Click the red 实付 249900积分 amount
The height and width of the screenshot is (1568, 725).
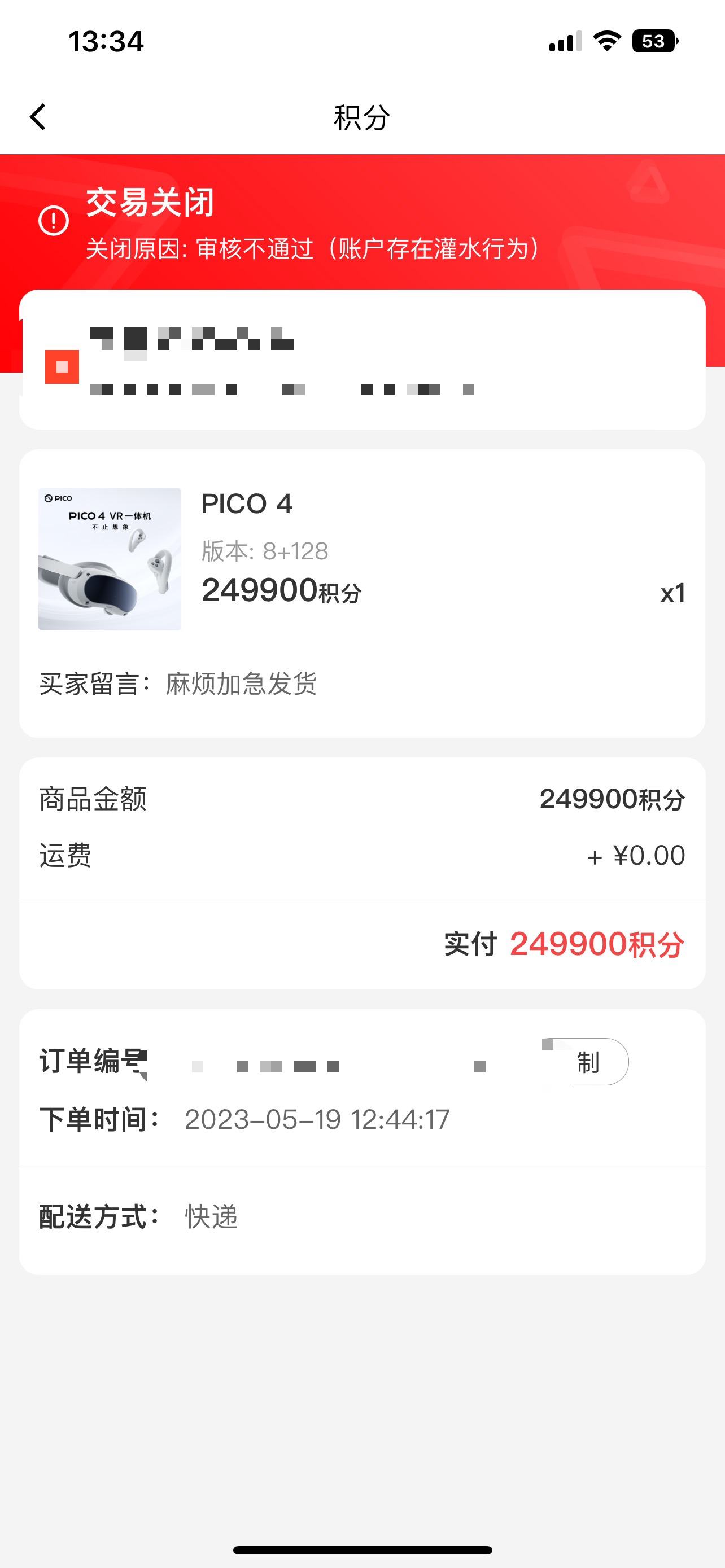pos(597,944)
